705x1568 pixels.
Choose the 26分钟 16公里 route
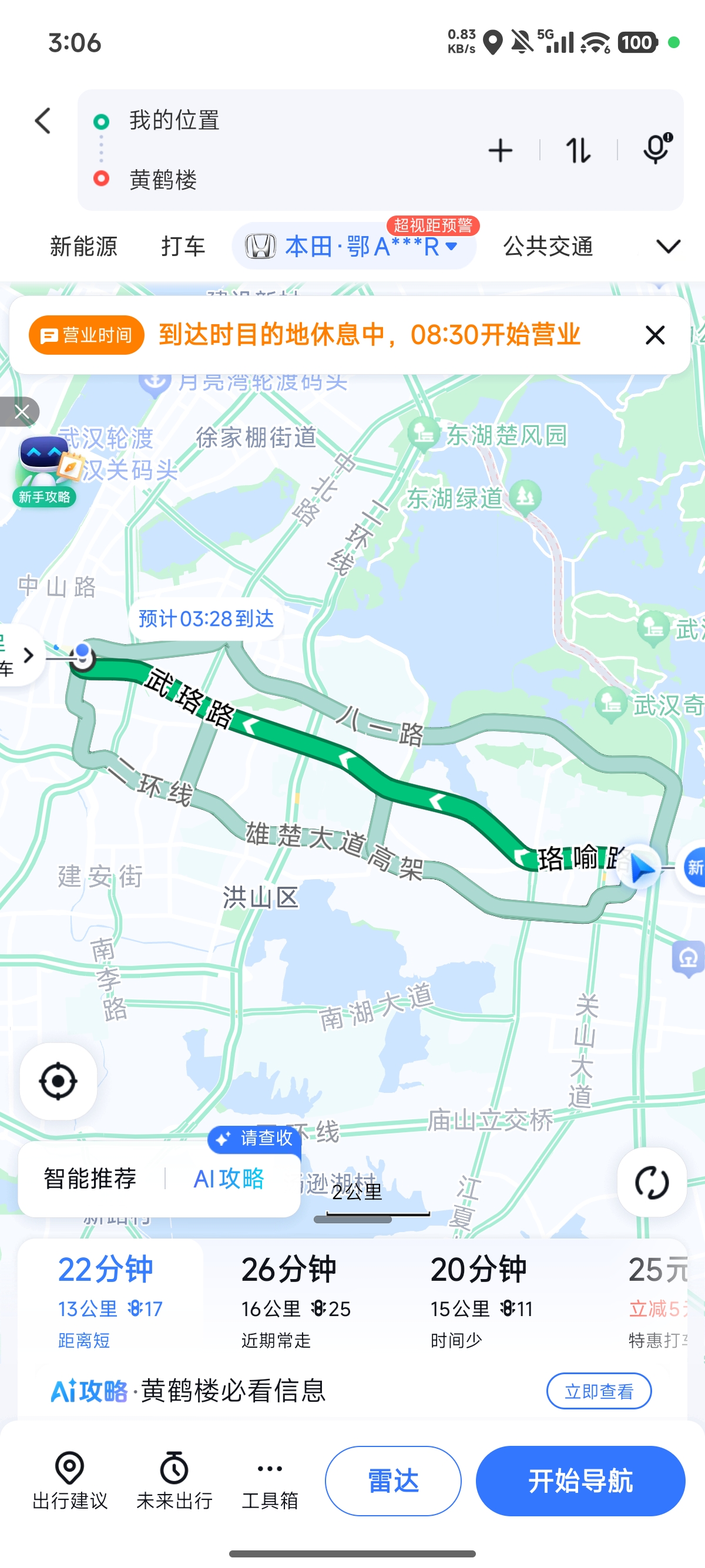click(296, 1296)
